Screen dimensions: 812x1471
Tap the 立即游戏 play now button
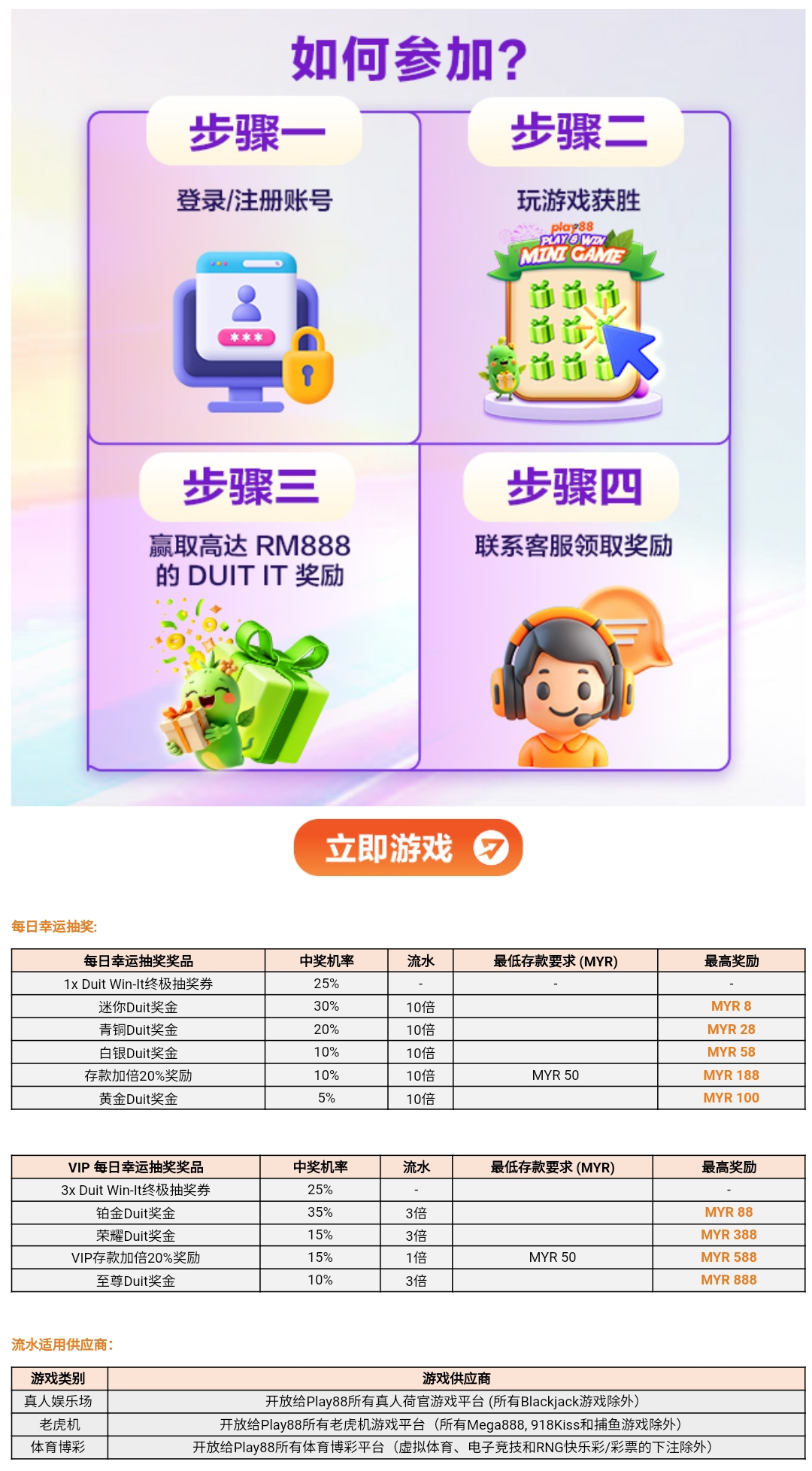(408, 848)
